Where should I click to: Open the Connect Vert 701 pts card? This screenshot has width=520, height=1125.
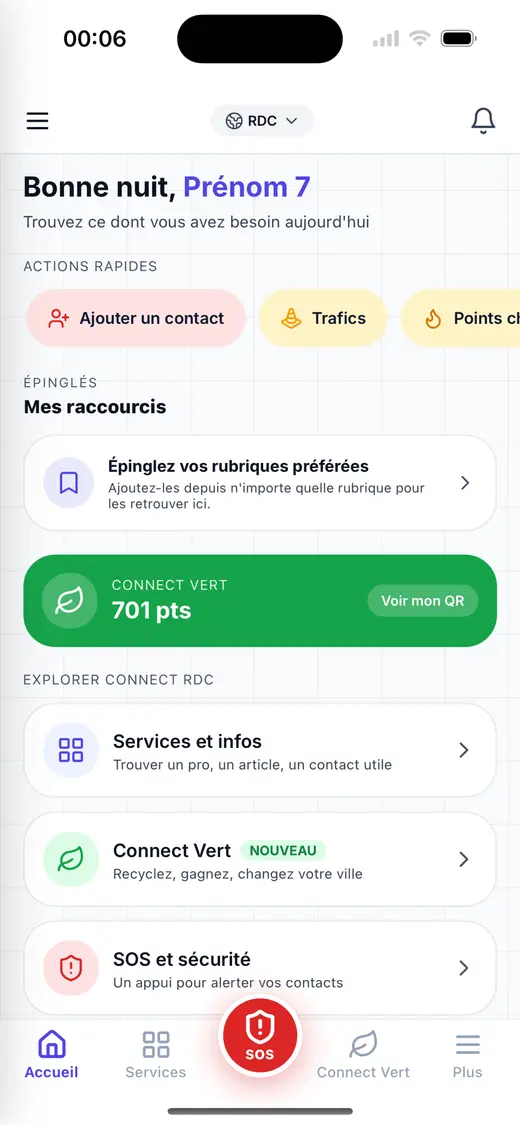pos(260,601)
